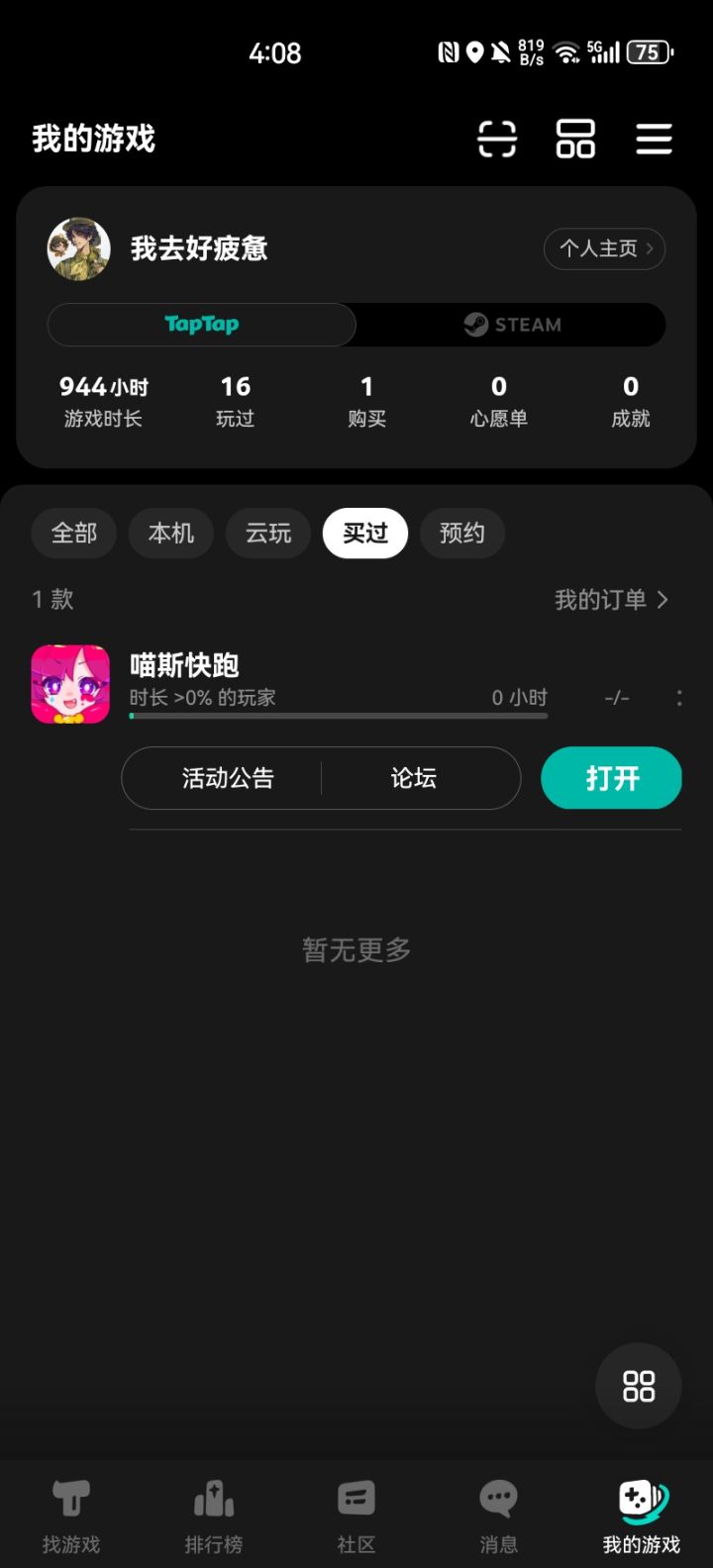Open 个人主页 profile chevron
The width and height of the screenshot is (713, 1568).
604,248
